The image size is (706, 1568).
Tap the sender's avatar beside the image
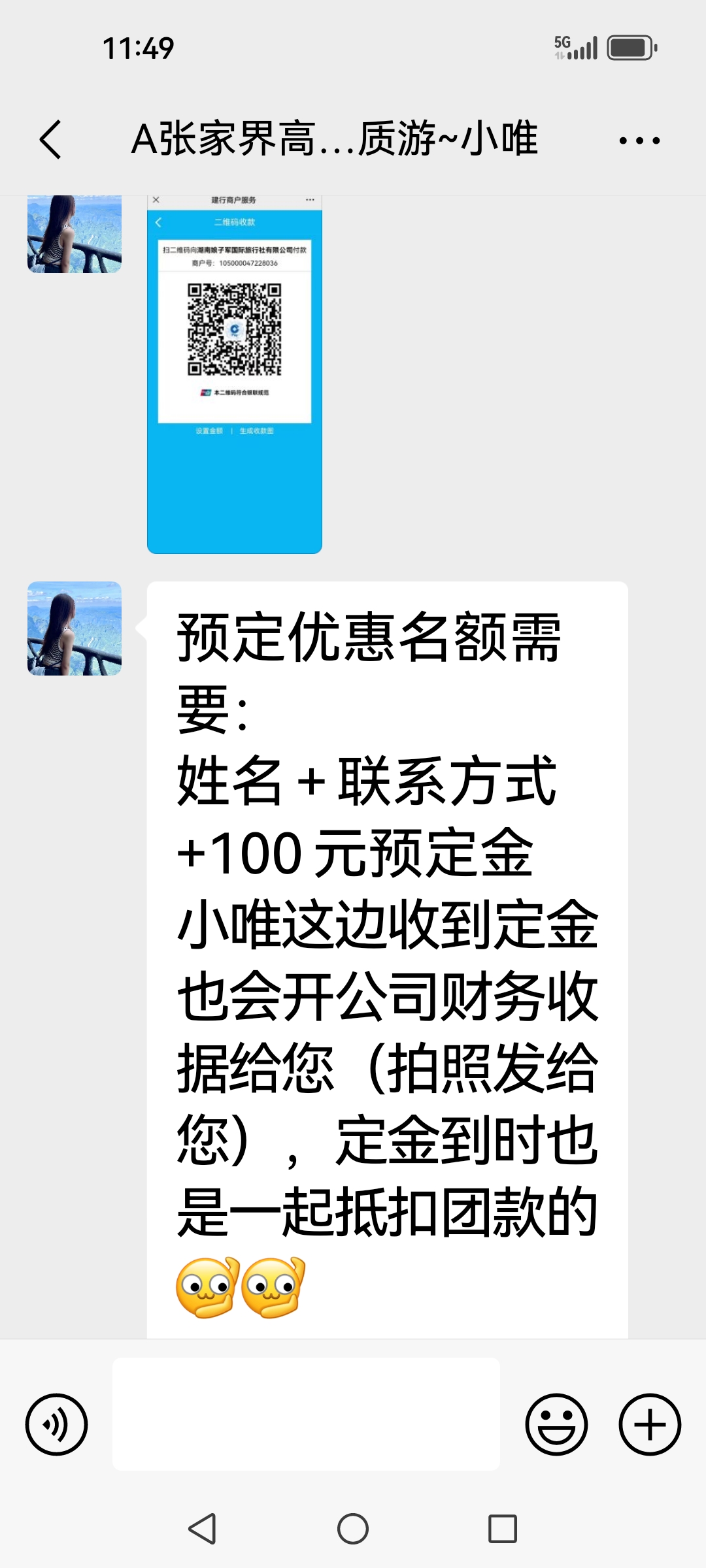click(x=75, y=234)
